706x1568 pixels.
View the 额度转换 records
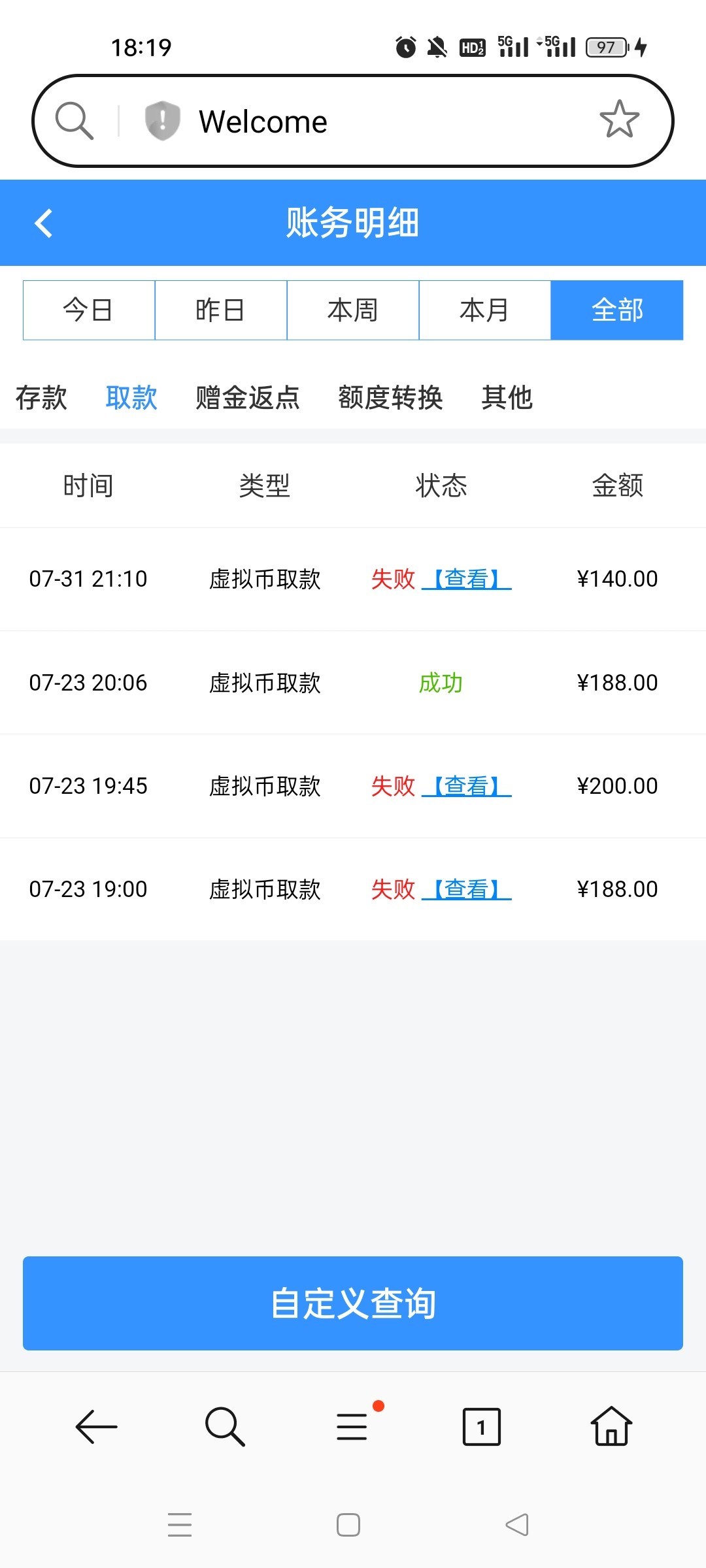click(x=390, y=397)
